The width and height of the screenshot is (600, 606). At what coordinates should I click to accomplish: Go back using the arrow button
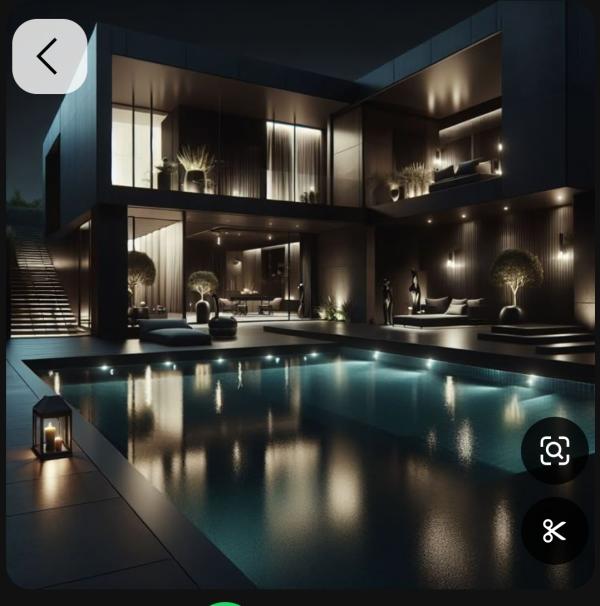tap(49, 56)
